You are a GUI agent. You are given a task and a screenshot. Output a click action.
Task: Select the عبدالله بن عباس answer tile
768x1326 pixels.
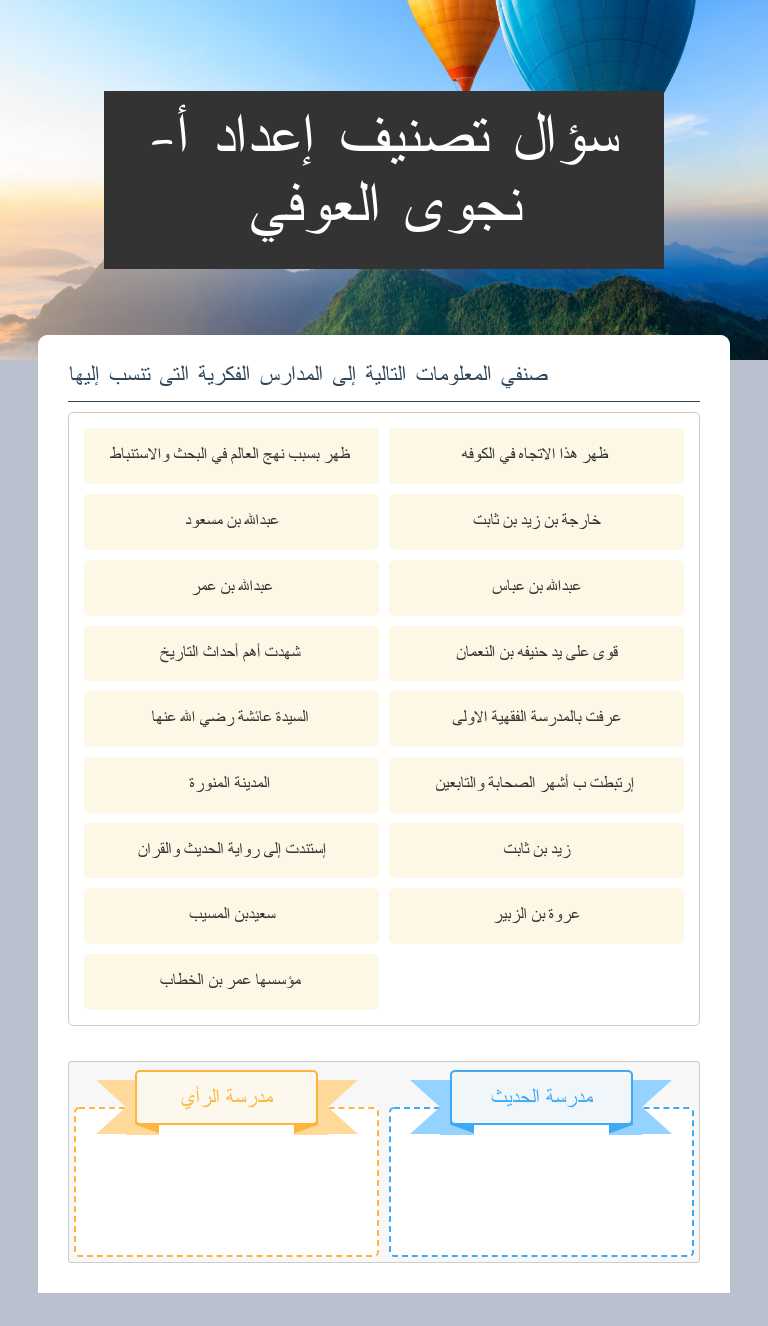tap(537, 586)
